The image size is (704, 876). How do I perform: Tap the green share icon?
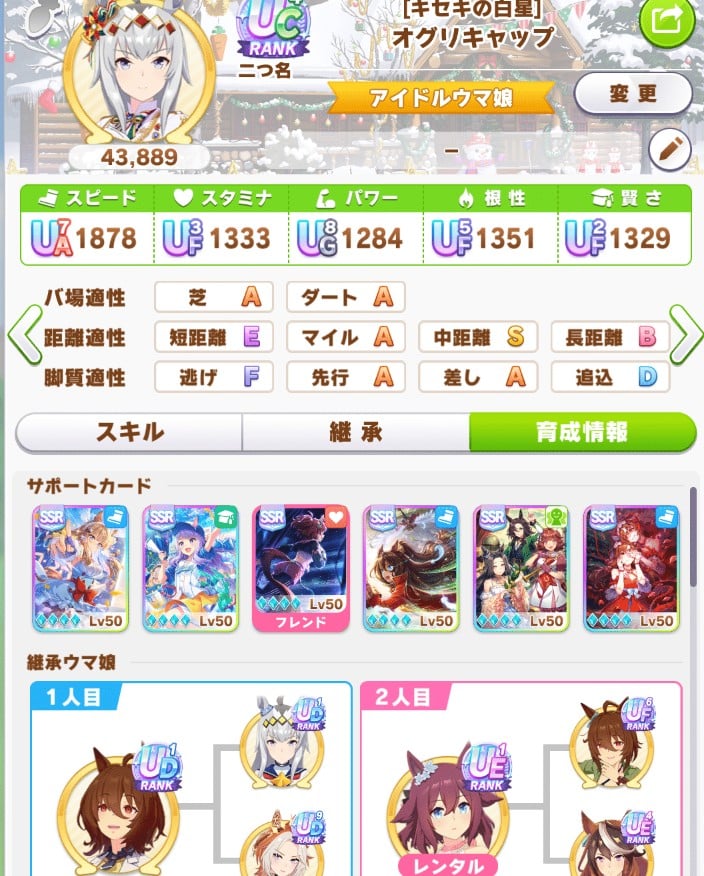[x=666, y=20]
